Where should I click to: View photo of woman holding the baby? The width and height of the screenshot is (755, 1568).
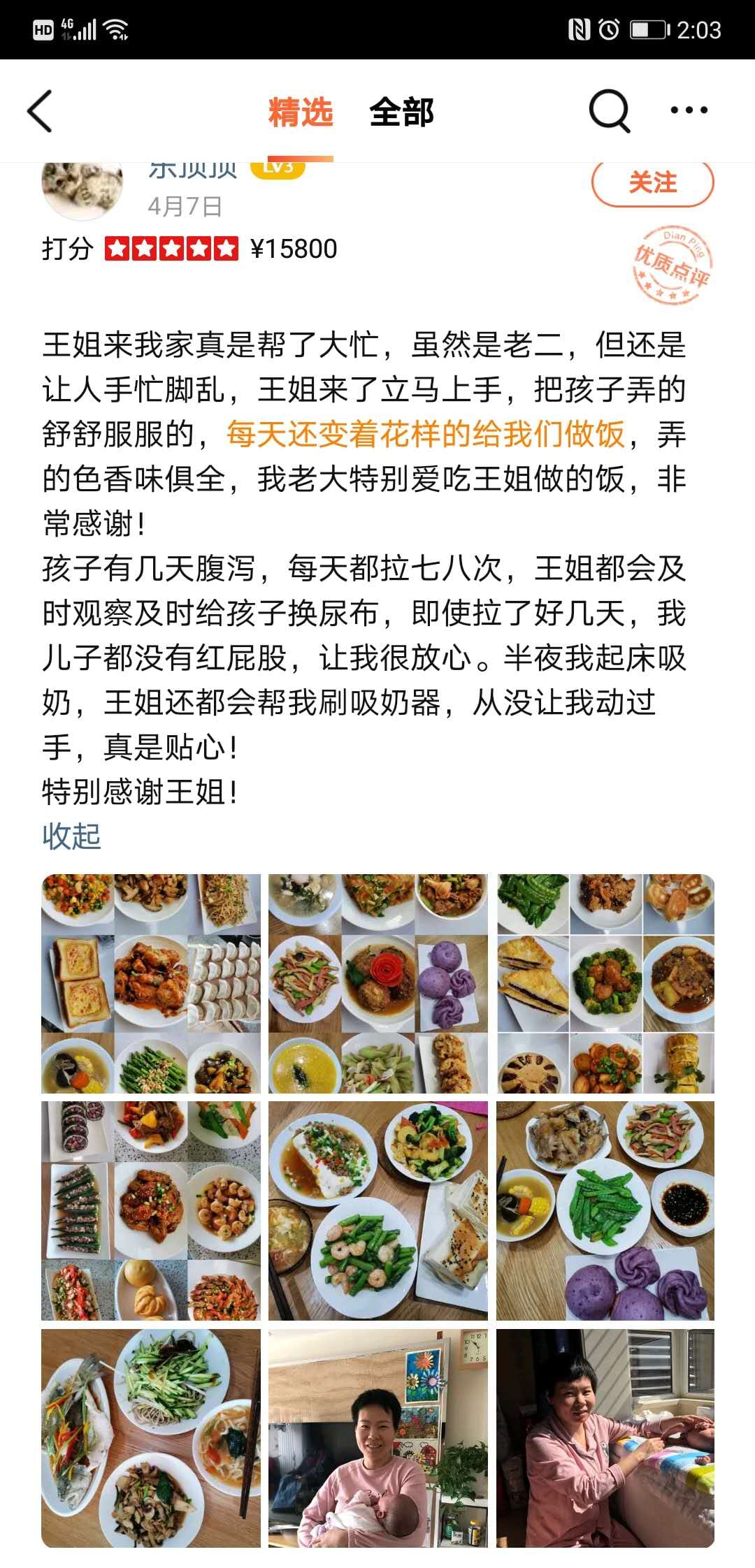tap(377, 1438)
